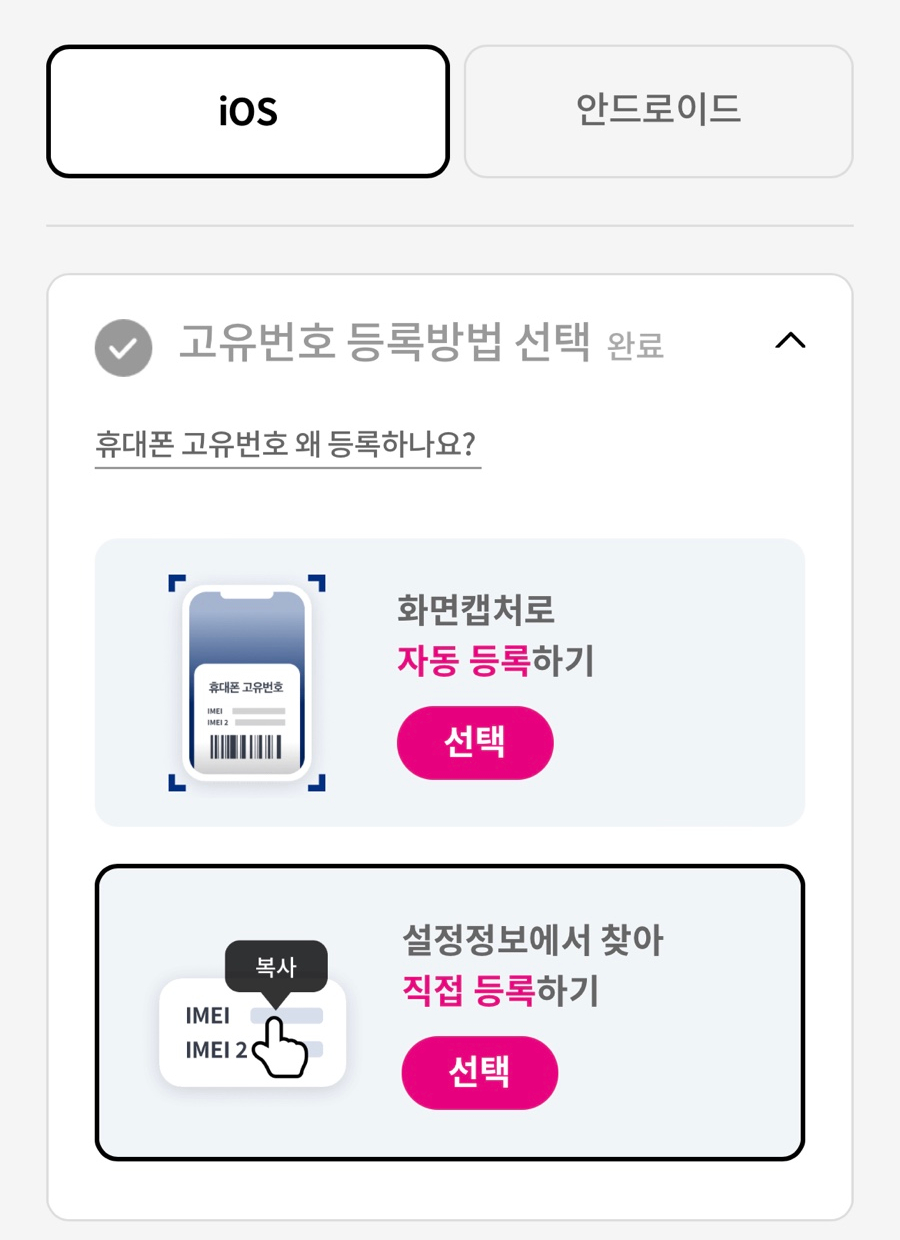Tap 선택 under 설정정보에서 찾아 직접 등록하기
Viewport: 900px width, 1240px height.
479,1072
